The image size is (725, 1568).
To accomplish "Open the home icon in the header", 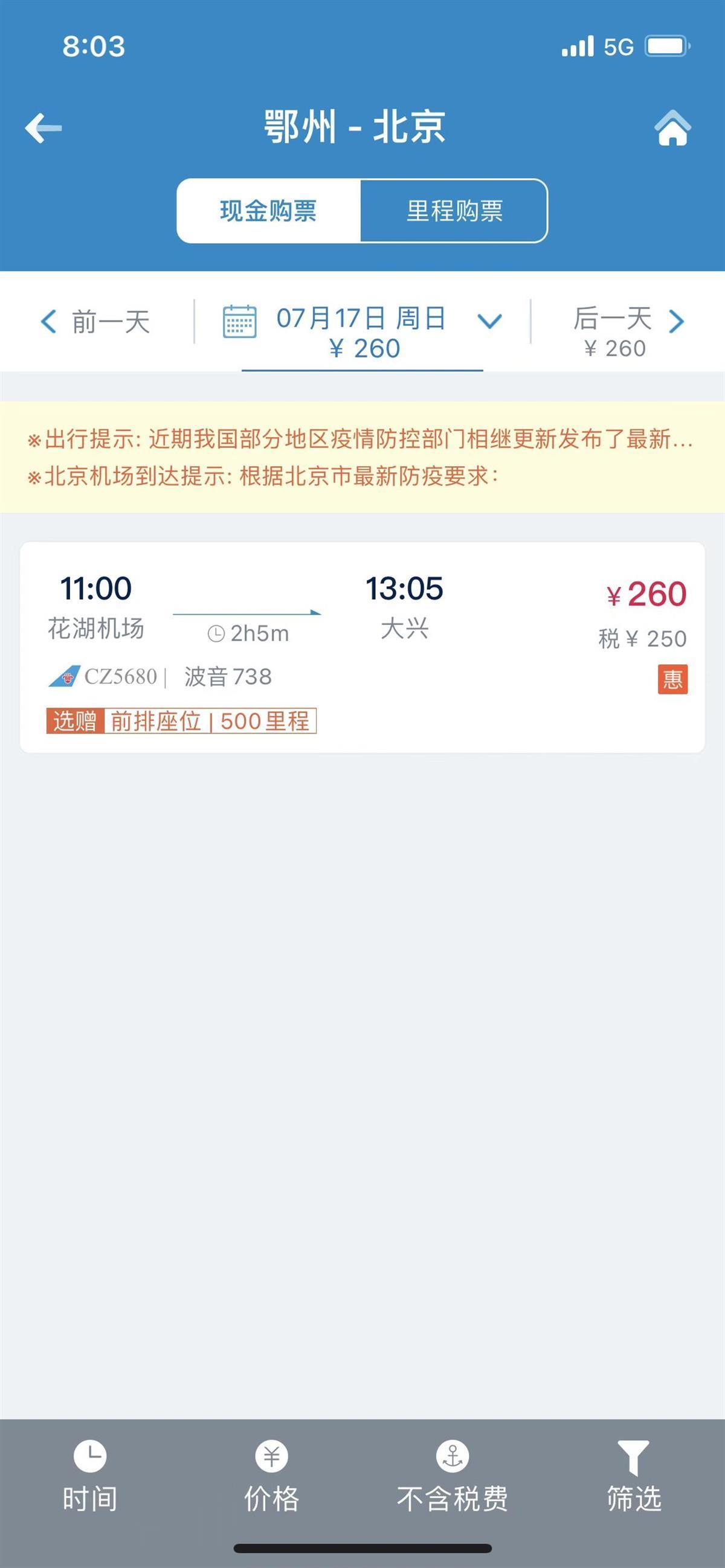I will pyautogui.click(x=672, y=129).
